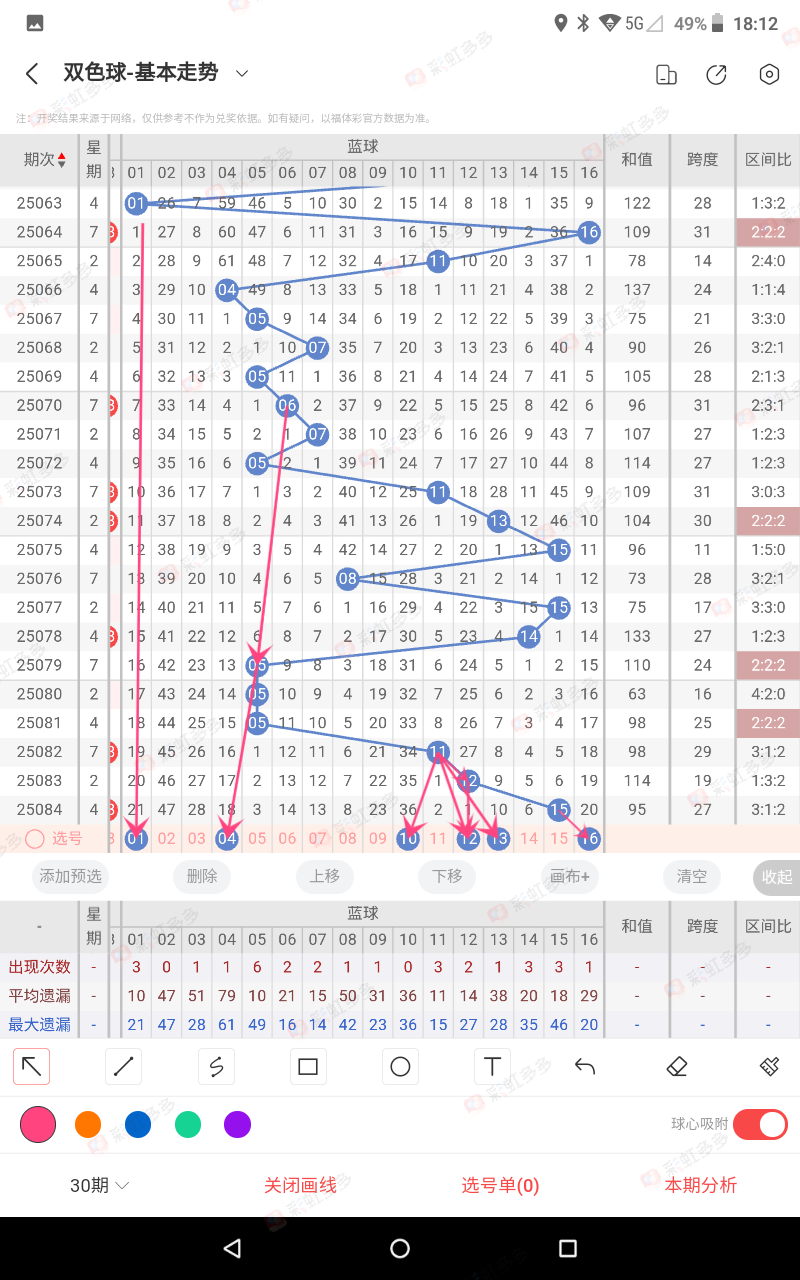Undo the last drawing stroke
The height and width of the screenshot is (1280, 800).
[x=585, y=1067]
